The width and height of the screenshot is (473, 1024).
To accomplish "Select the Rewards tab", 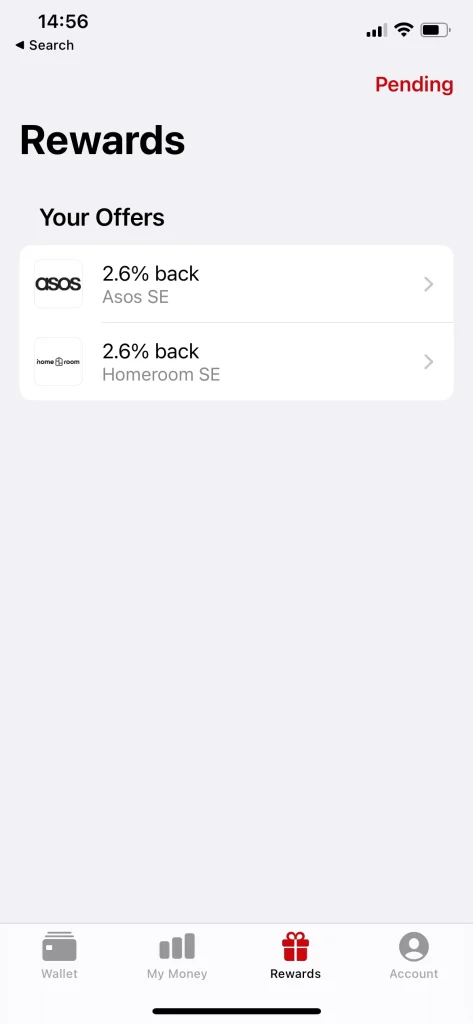I will 295,955.
